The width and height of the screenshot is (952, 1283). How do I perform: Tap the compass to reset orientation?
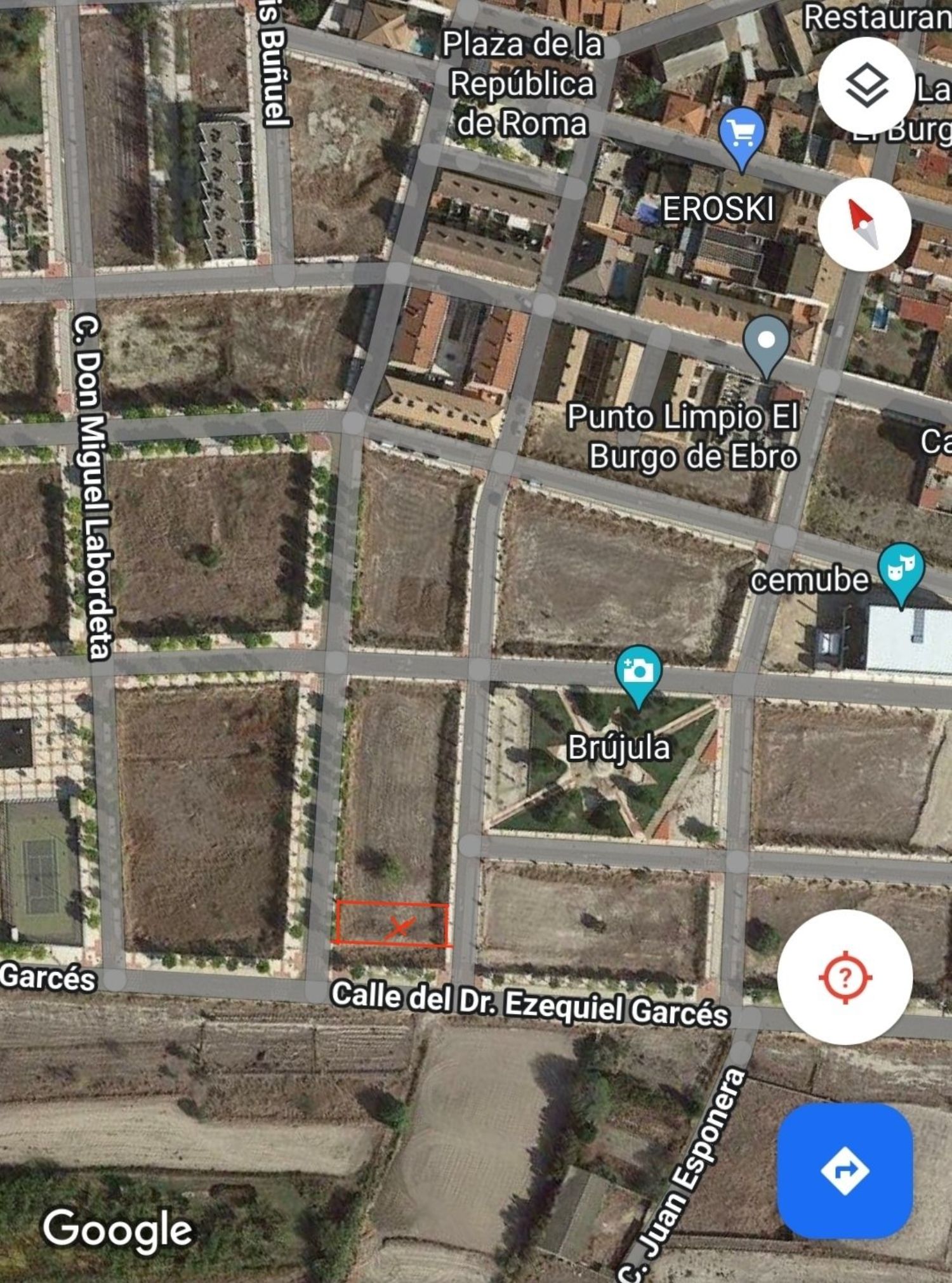click(x=864, y=225)
